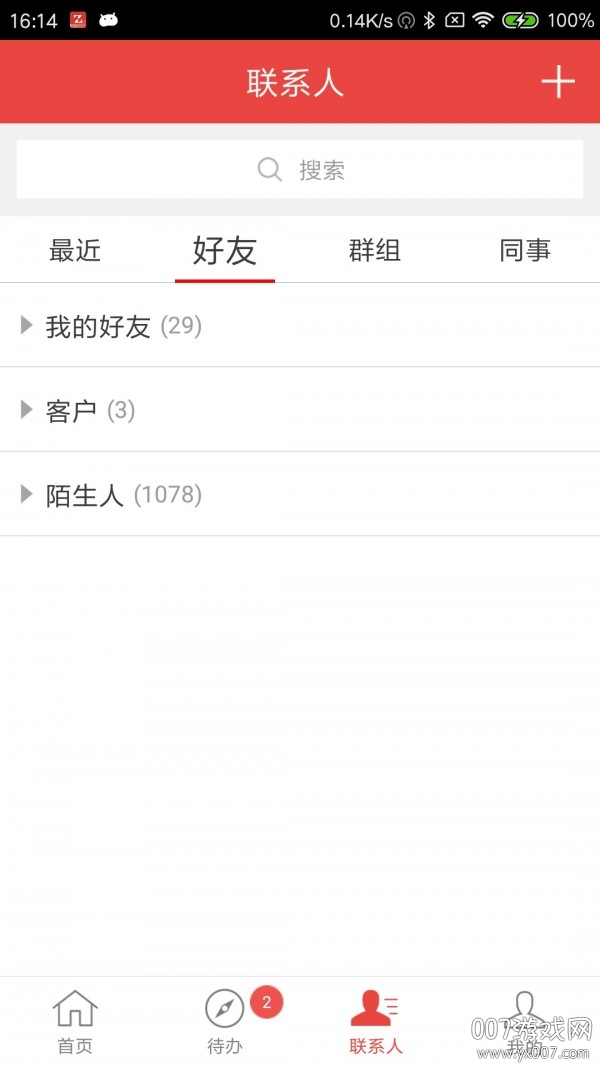600x1067 pixels.
Task: Tap the plus icon to add contact
Action: 558,82
